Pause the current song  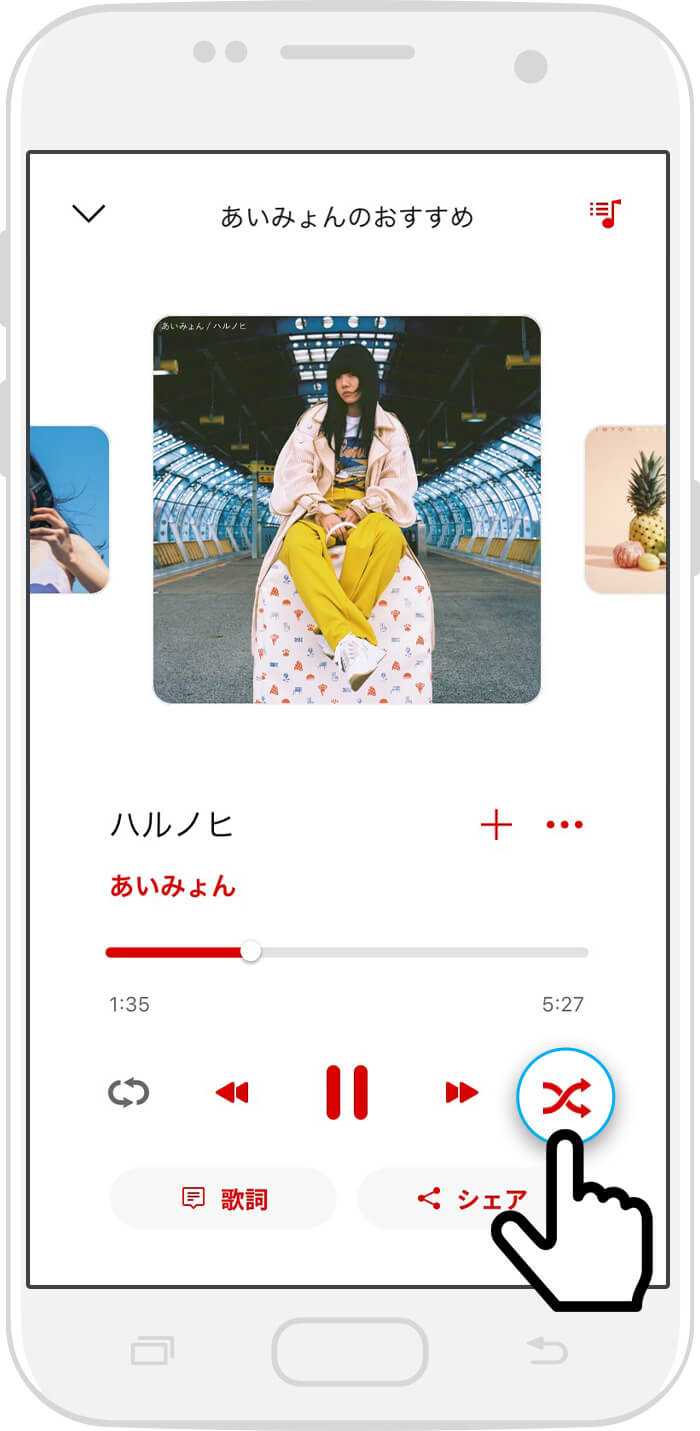click(347, 1092)
